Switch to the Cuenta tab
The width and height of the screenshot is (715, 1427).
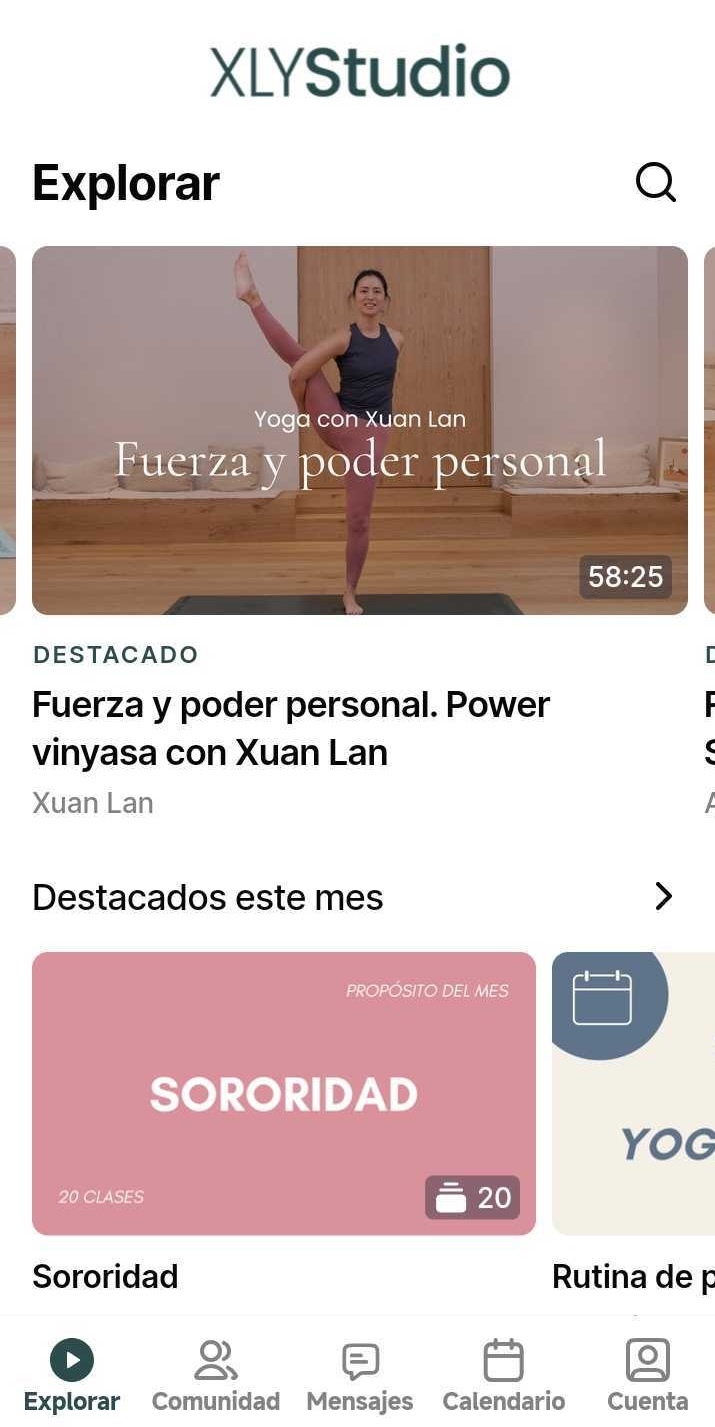[648, 1376]
